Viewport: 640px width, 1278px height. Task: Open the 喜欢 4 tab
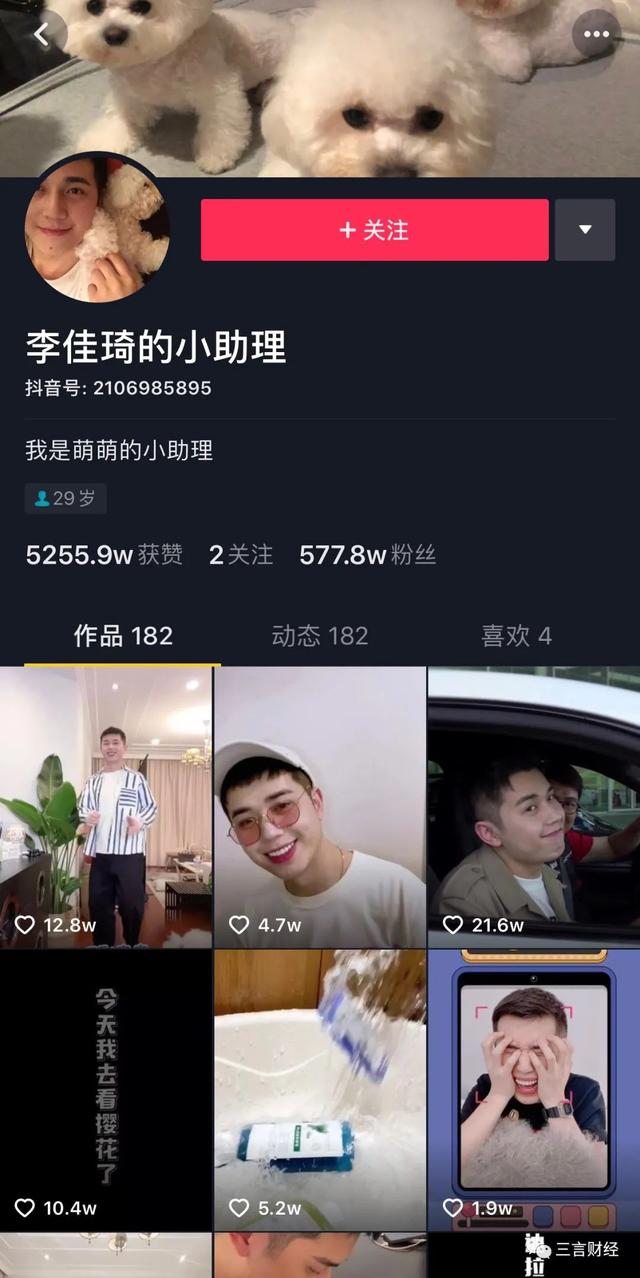pos(516,636)
